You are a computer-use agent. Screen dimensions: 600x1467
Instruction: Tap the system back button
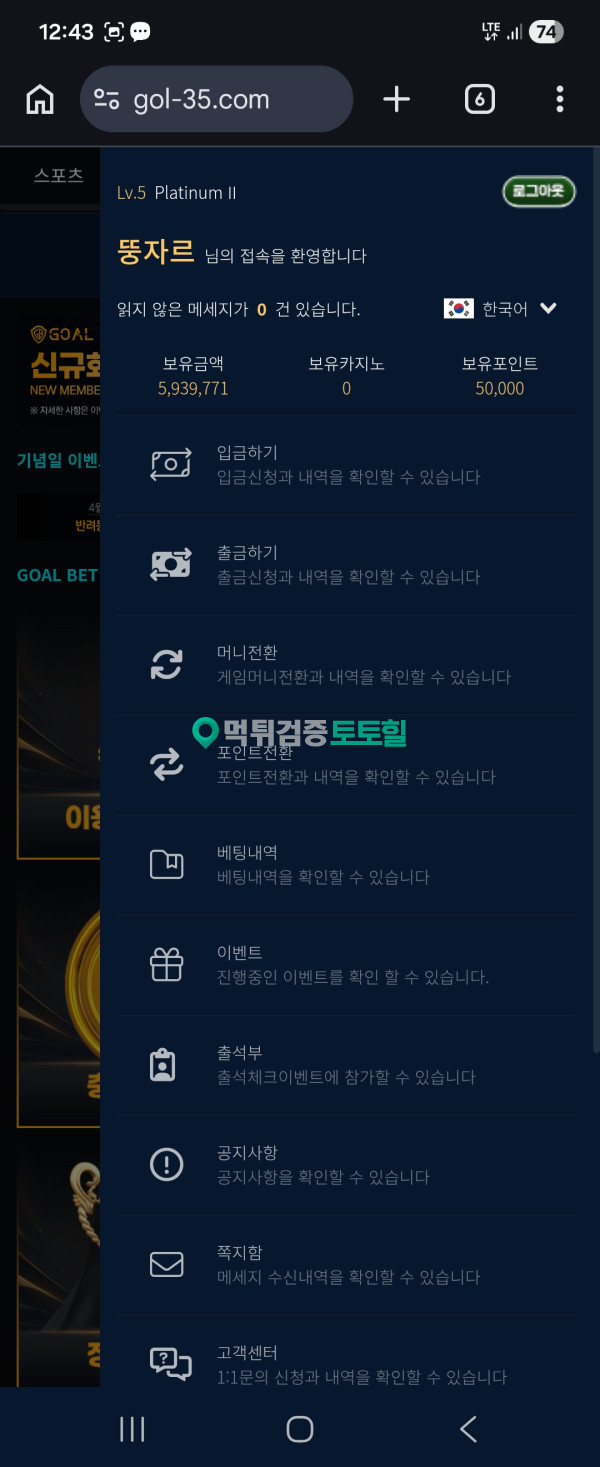(468, 1429)
